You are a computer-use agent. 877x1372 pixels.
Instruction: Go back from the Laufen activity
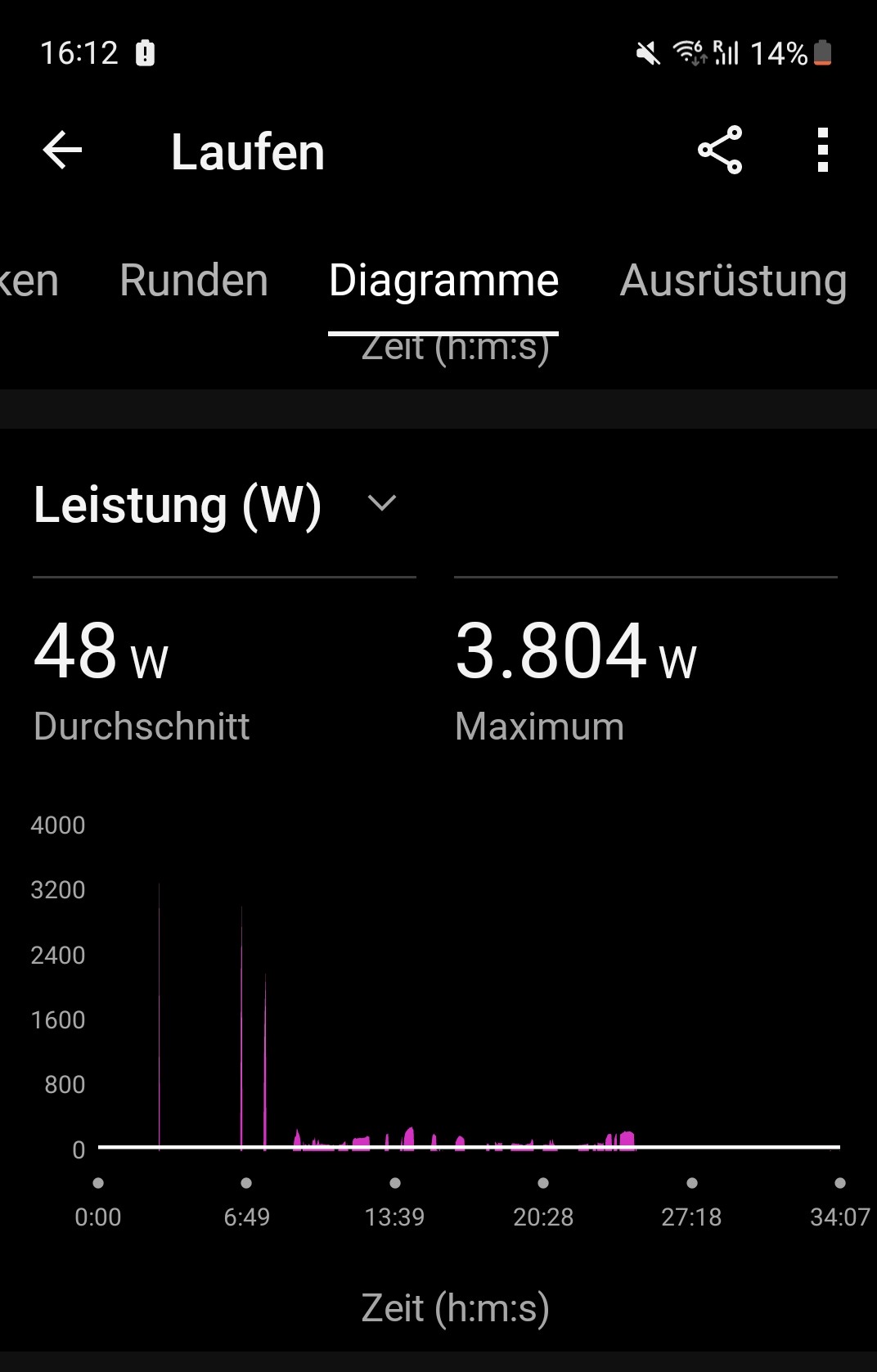click(62, 151)
